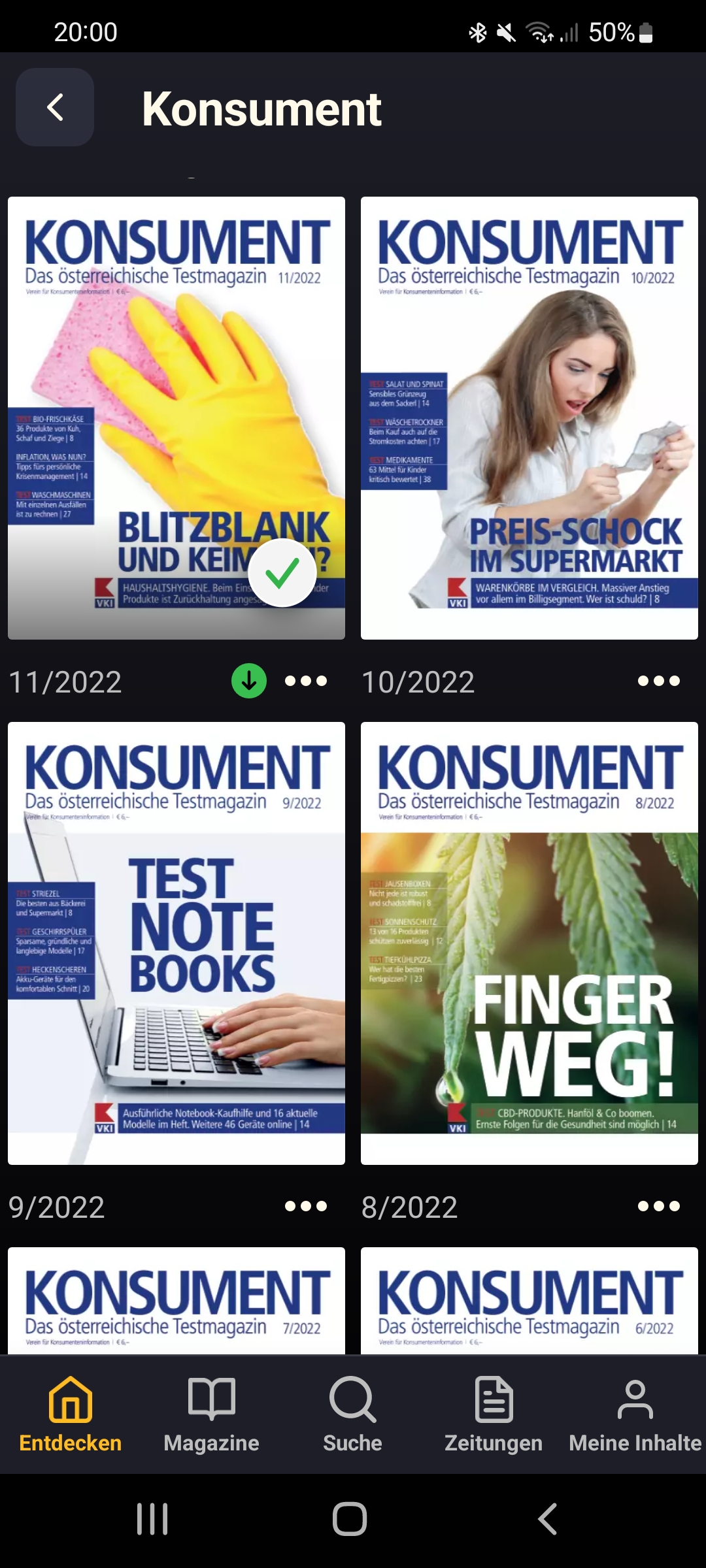Open the 10/2022 Preis-Schock issue
The width and height of the screenshot is (706, 1568).
click(x=529, y=417)
